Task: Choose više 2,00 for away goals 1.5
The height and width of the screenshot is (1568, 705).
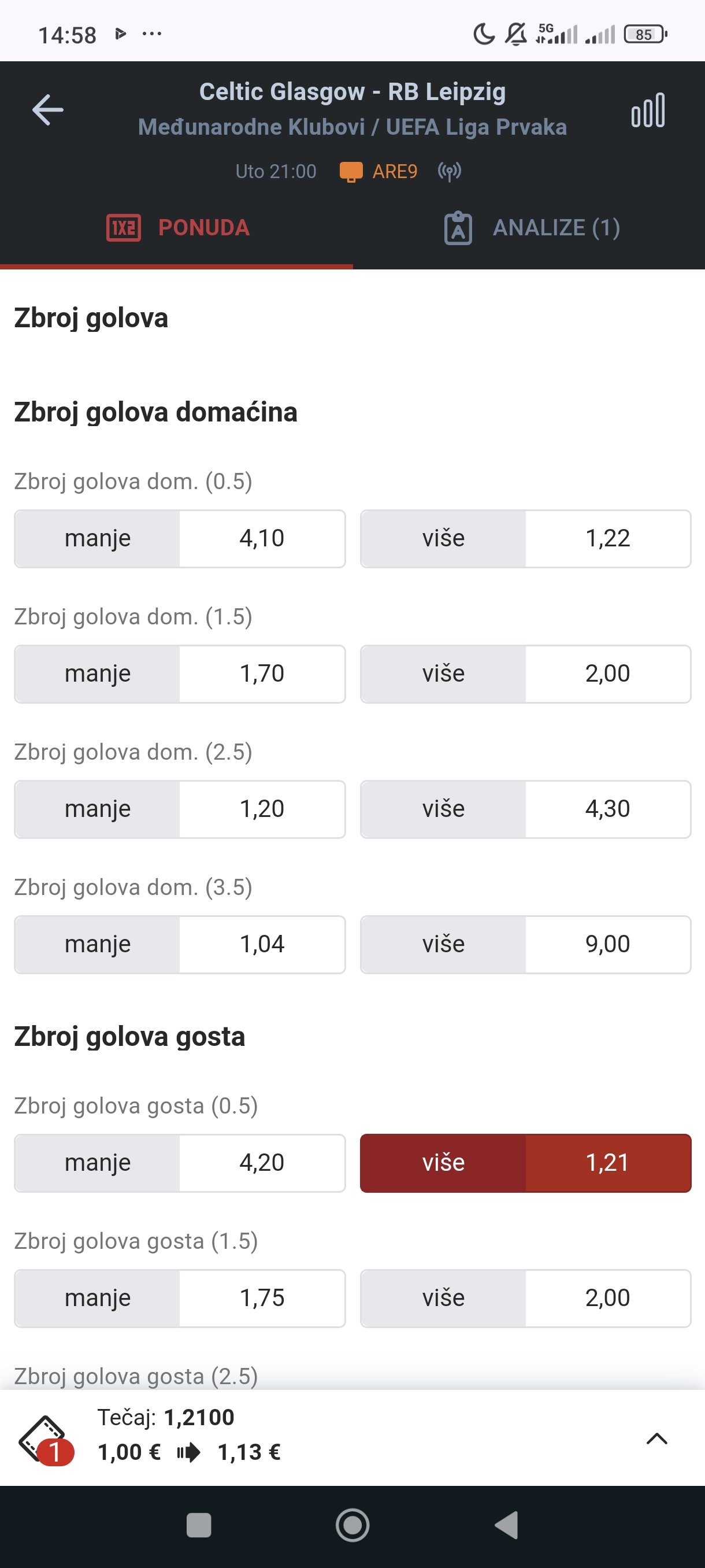Action: (525, 1298)
